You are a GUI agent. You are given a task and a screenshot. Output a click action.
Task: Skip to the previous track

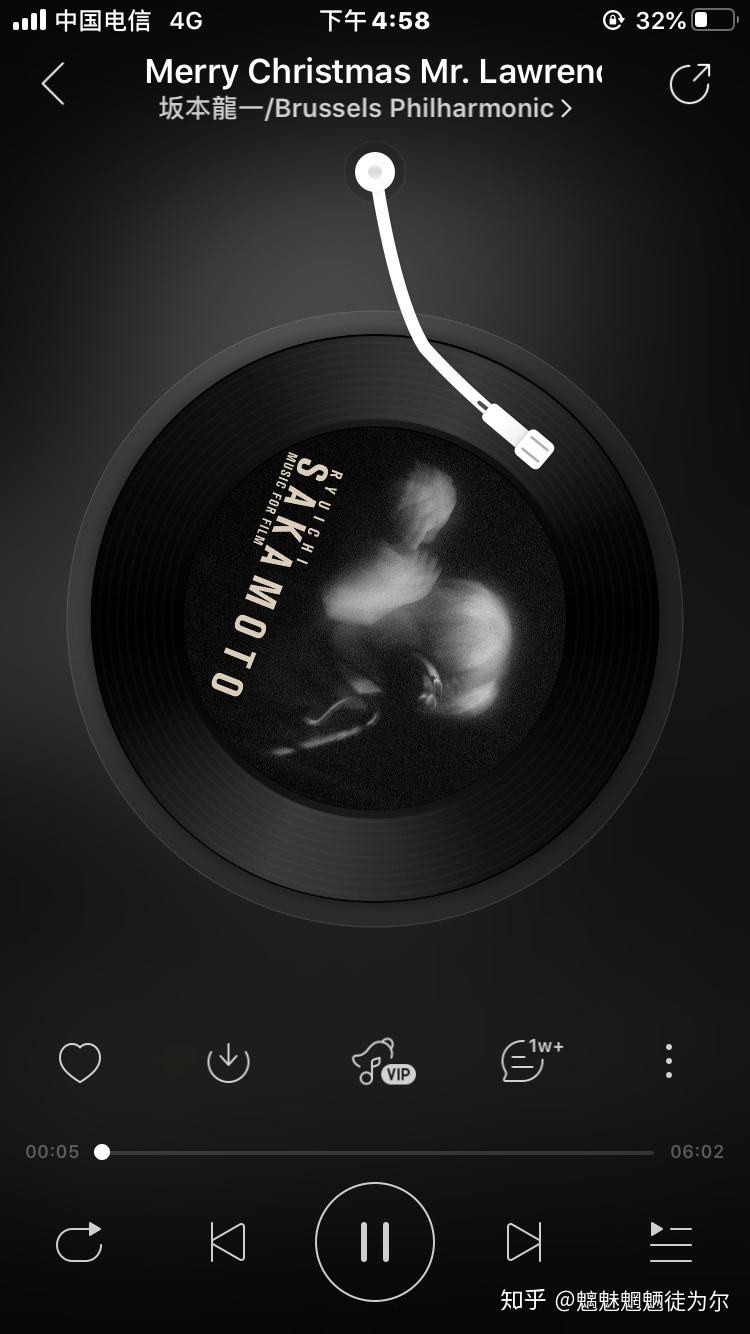[228, 1242]
